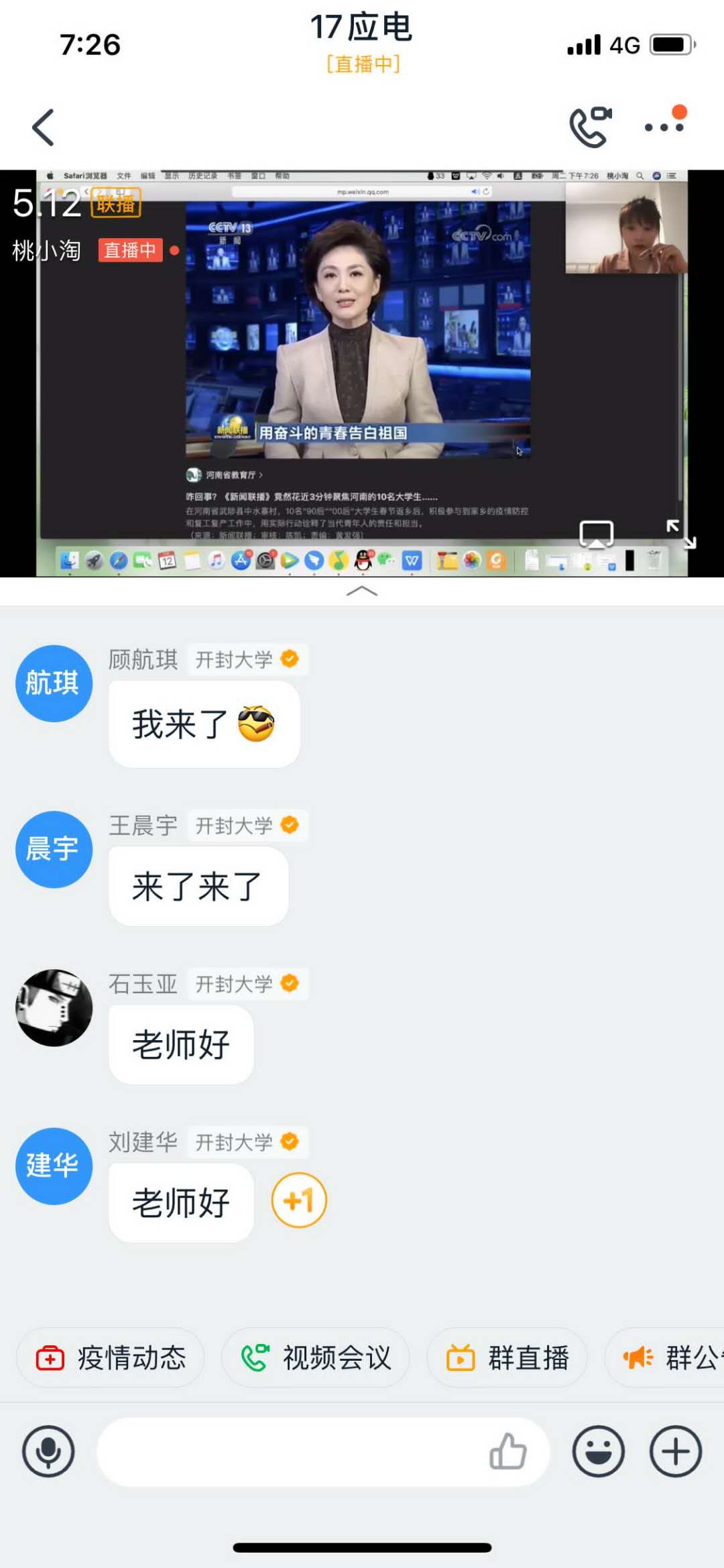Cast the live stream to another screen
This screenshot has width=724, height=1568.
point(596,535)
